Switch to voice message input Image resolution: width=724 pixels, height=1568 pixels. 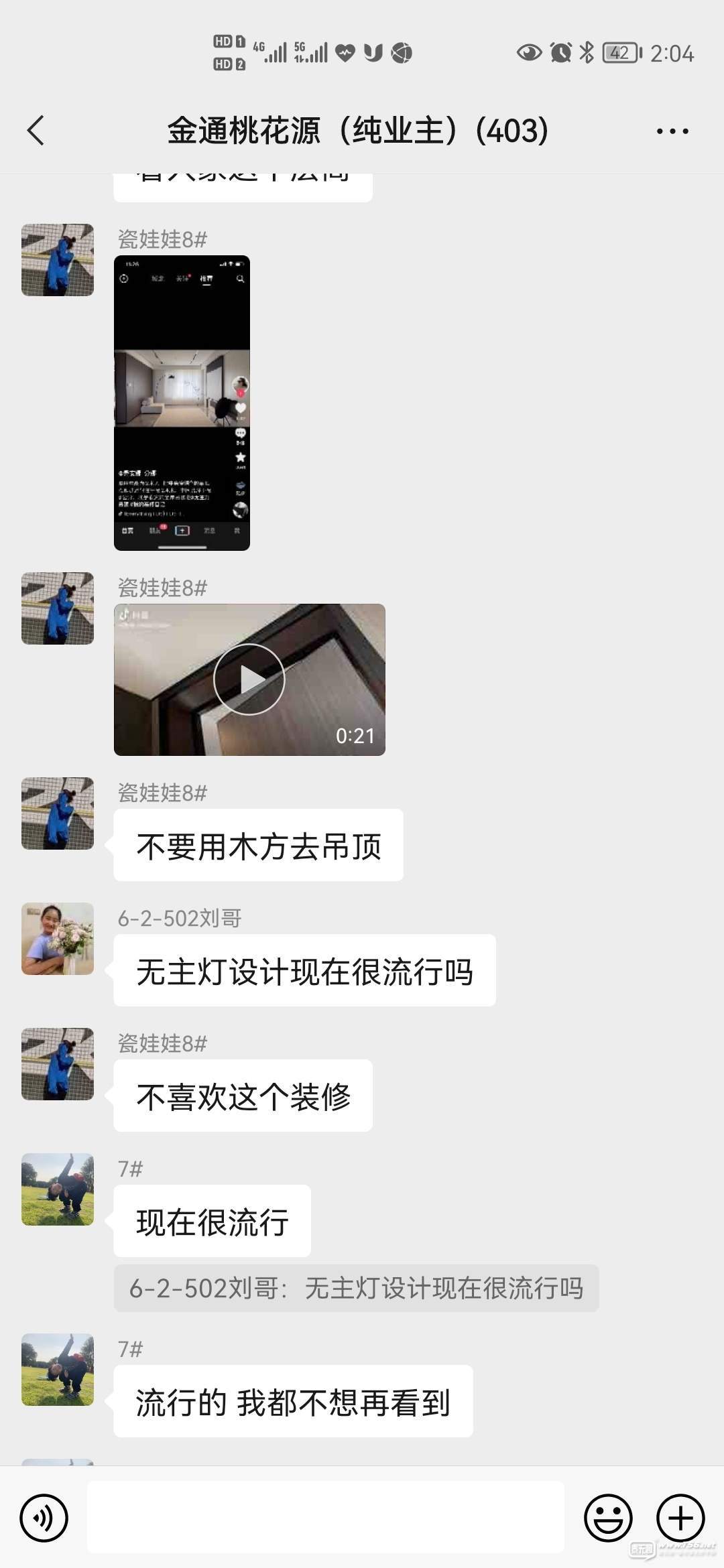point(44,1518)
